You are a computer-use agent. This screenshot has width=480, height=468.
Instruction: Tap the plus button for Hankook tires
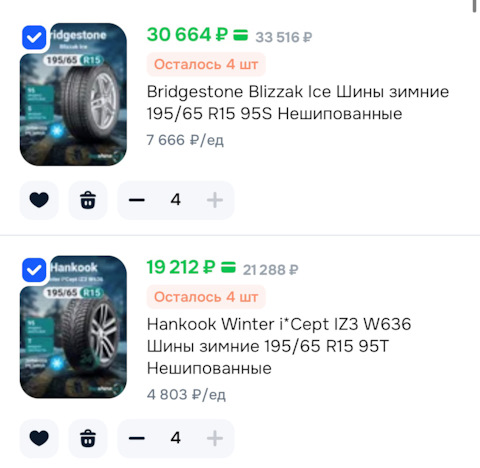215,438
